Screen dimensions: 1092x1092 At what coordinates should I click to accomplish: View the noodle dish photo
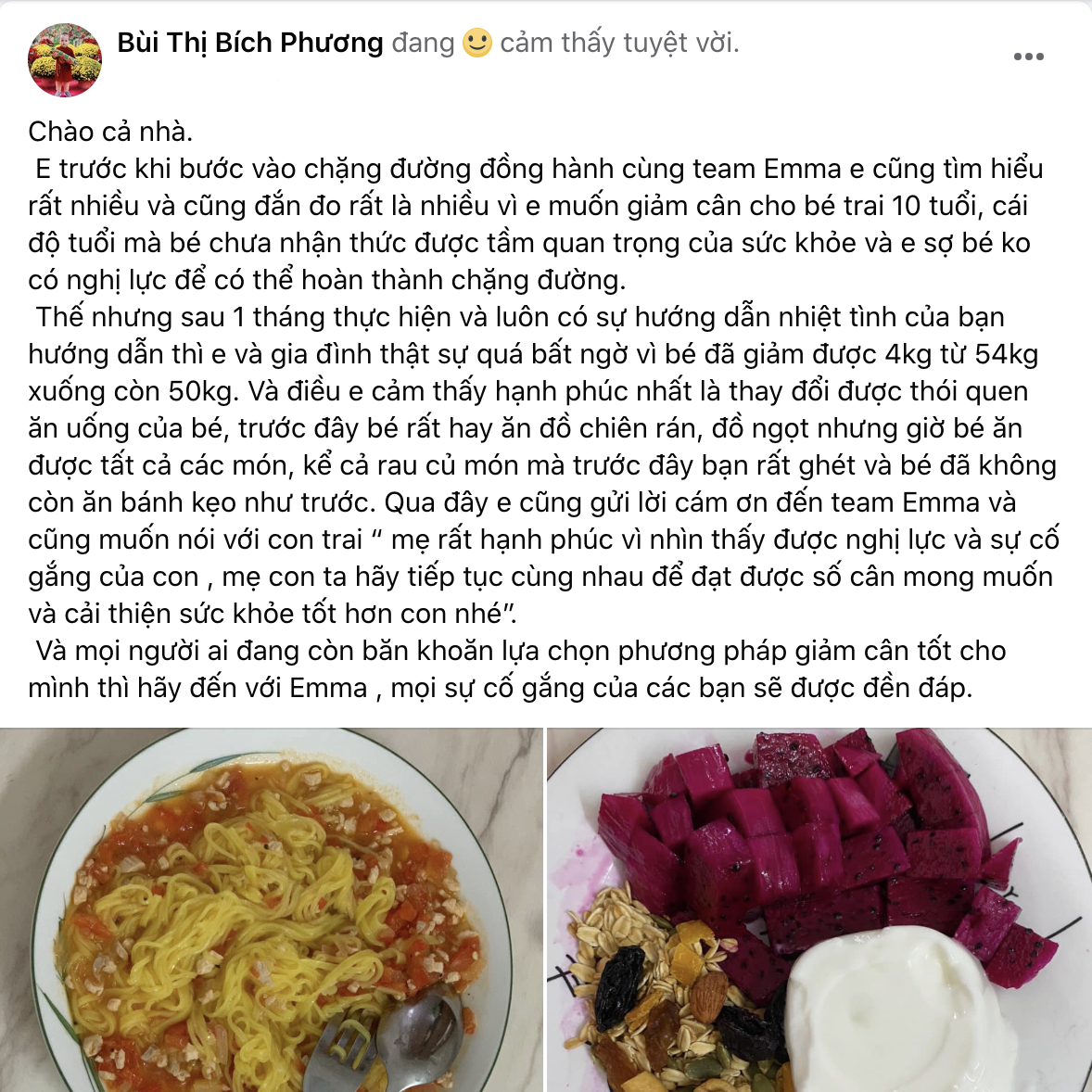pyautogui.click(x=271, y=908)
